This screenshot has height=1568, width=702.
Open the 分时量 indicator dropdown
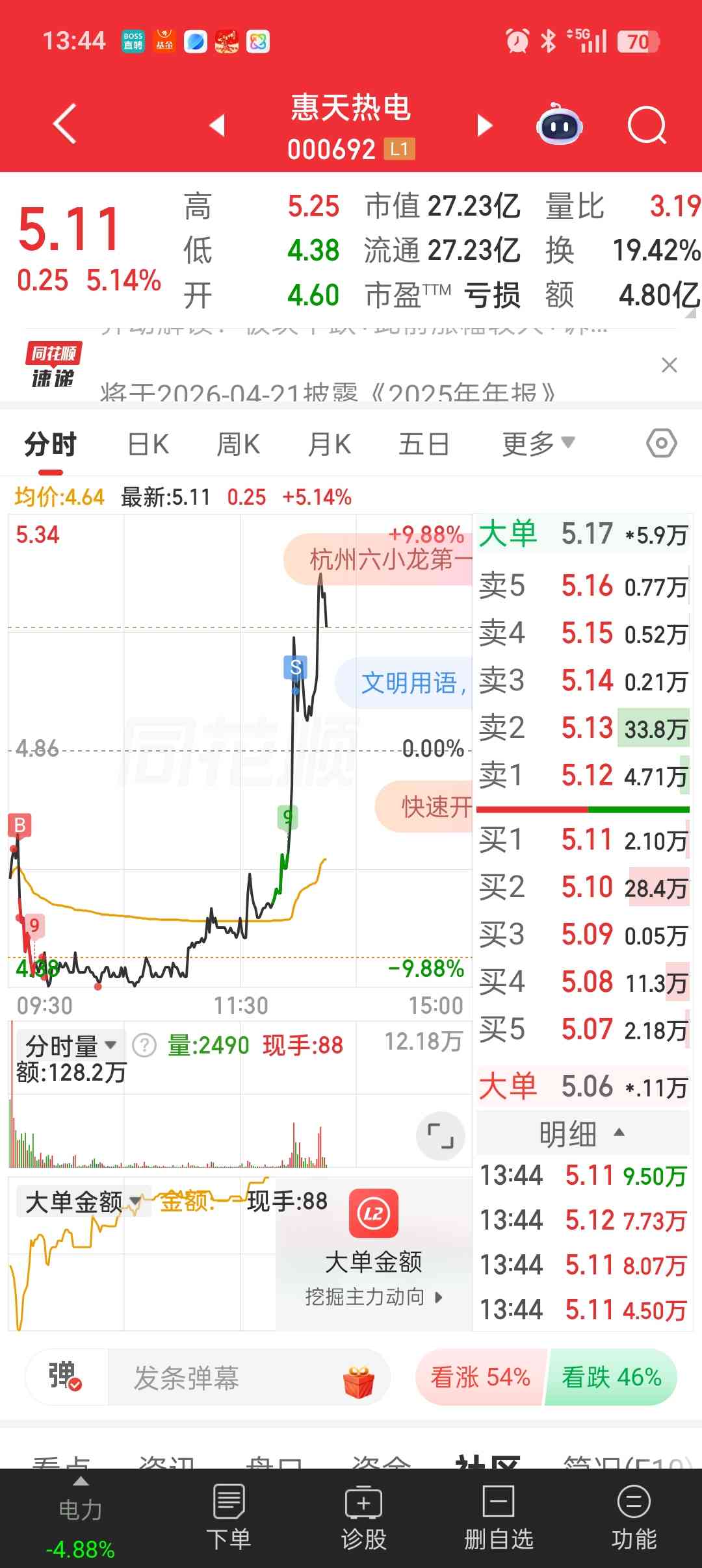[x=70, y=1045]
